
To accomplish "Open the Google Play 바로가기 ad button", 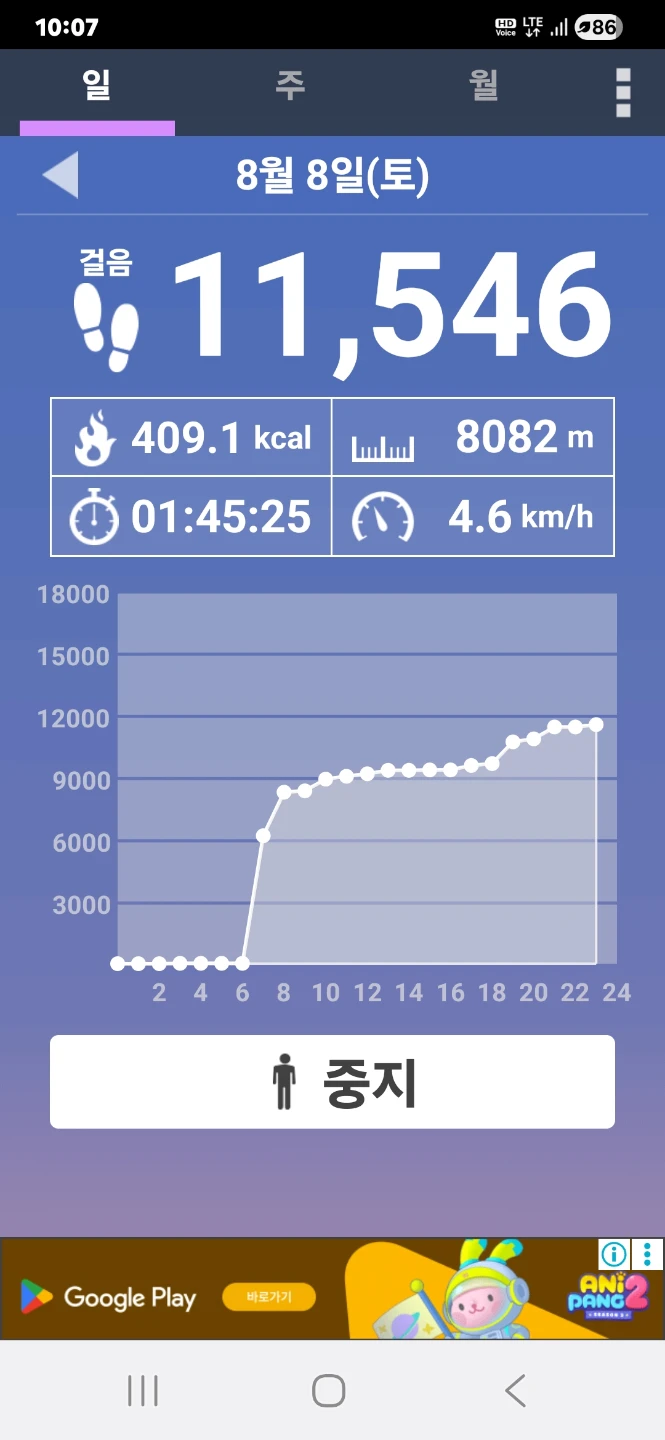I will pyautogui.click(x=268, y=1298).
